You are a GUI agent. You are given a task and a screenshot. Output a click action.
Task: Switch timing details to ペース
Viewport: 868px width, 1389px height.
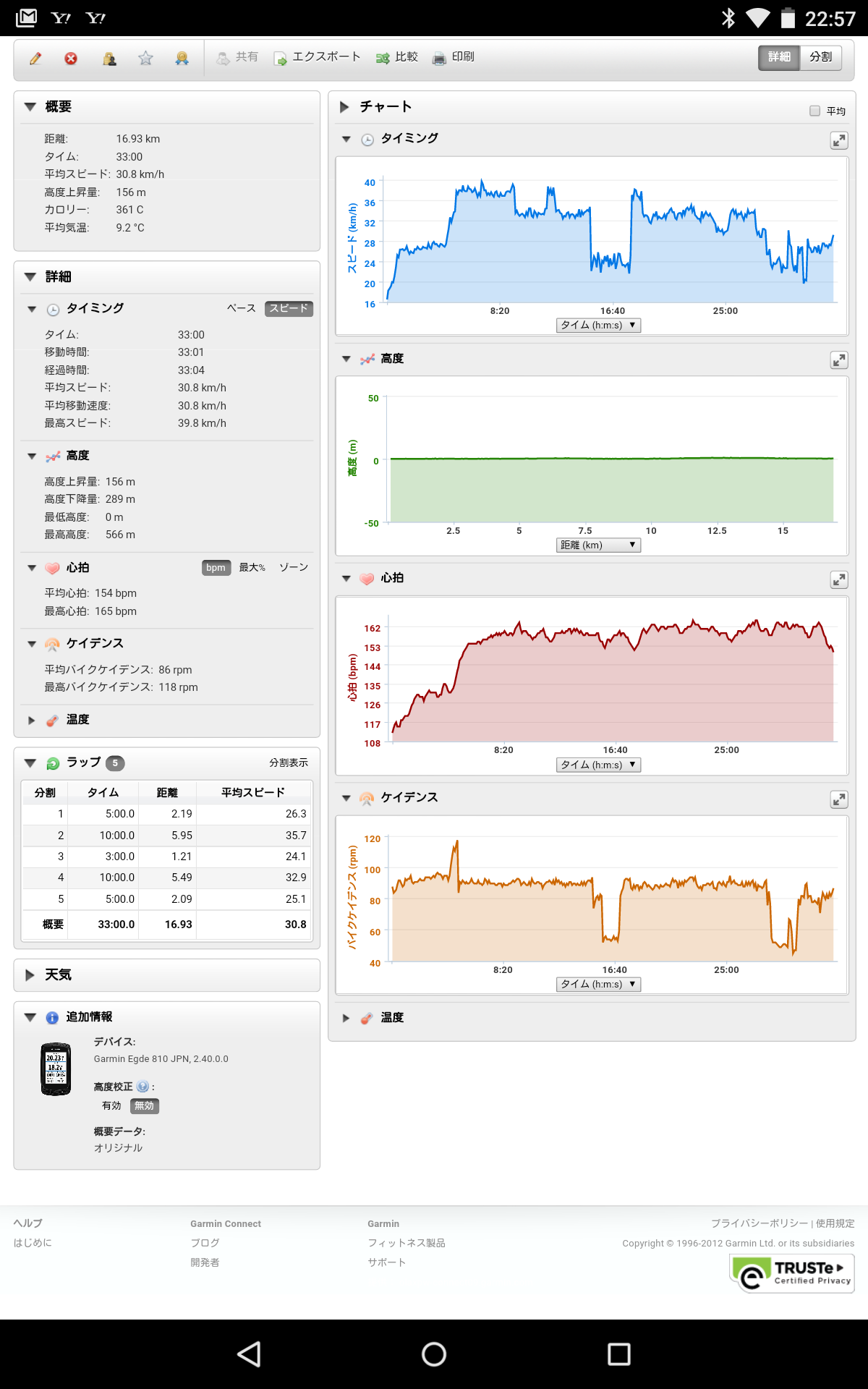(242, 308)
